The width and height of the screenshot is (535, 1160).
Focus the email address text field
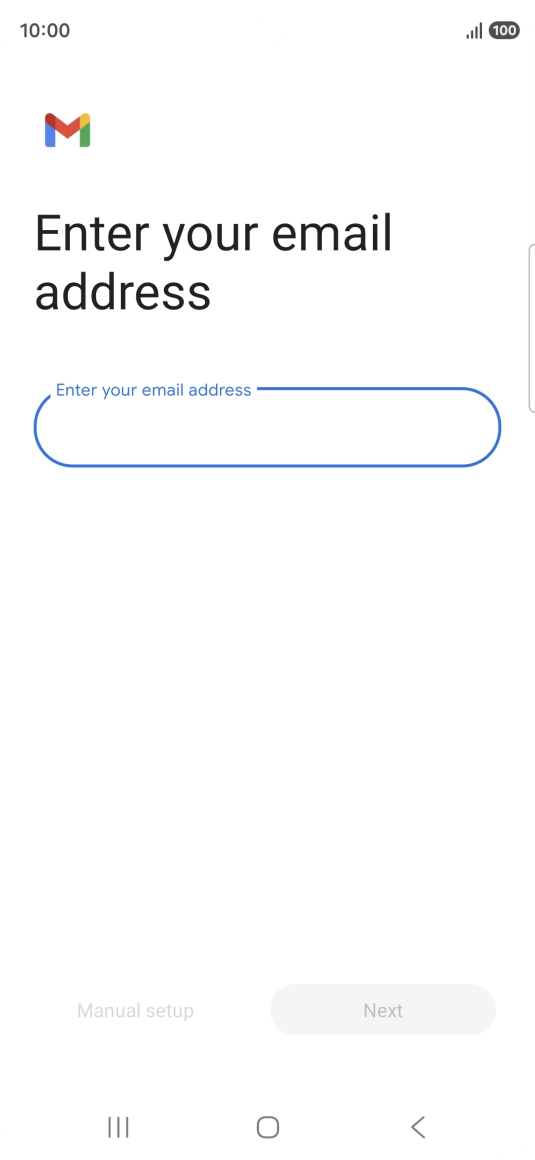coord(267,427)
